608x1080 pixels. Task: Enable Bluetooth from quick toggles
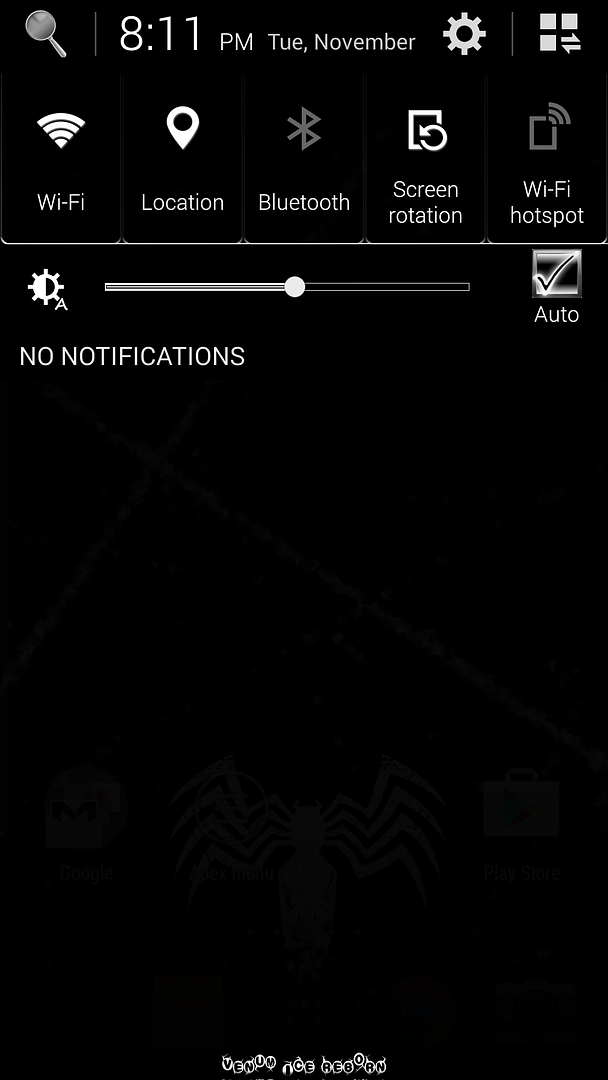(x=304, y=158)
